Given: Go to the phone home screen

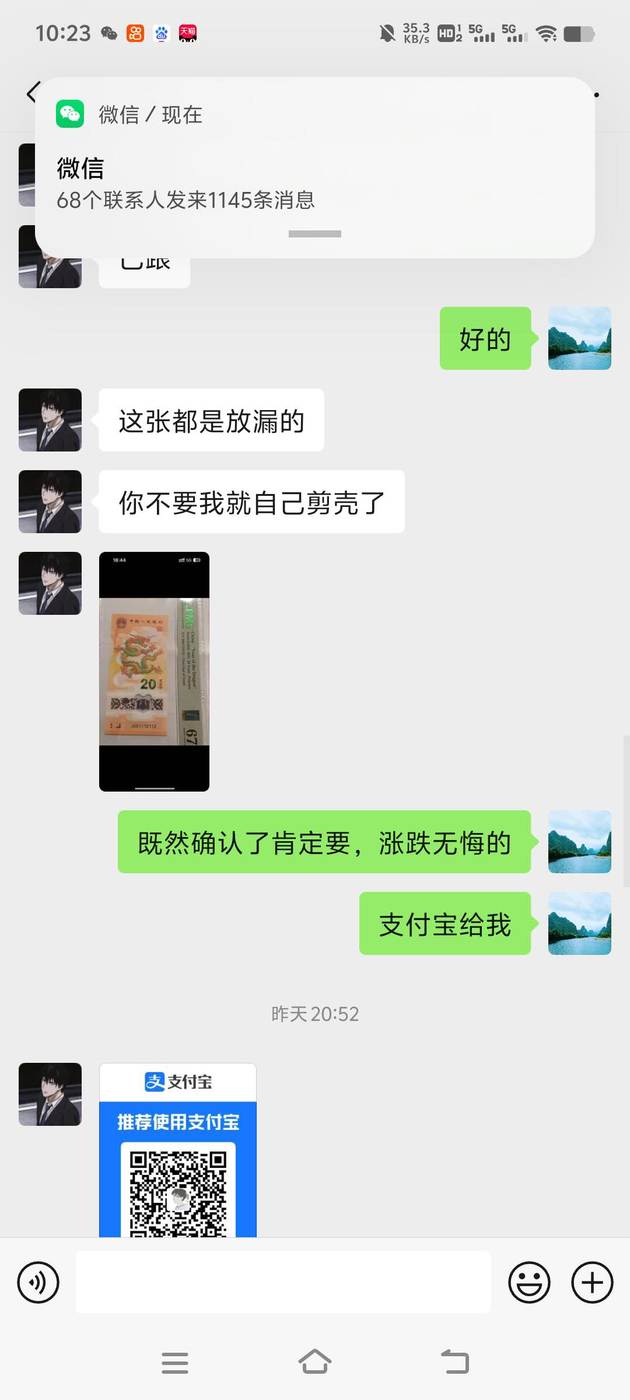Looking at the screenshot, I should (315, 1361).
